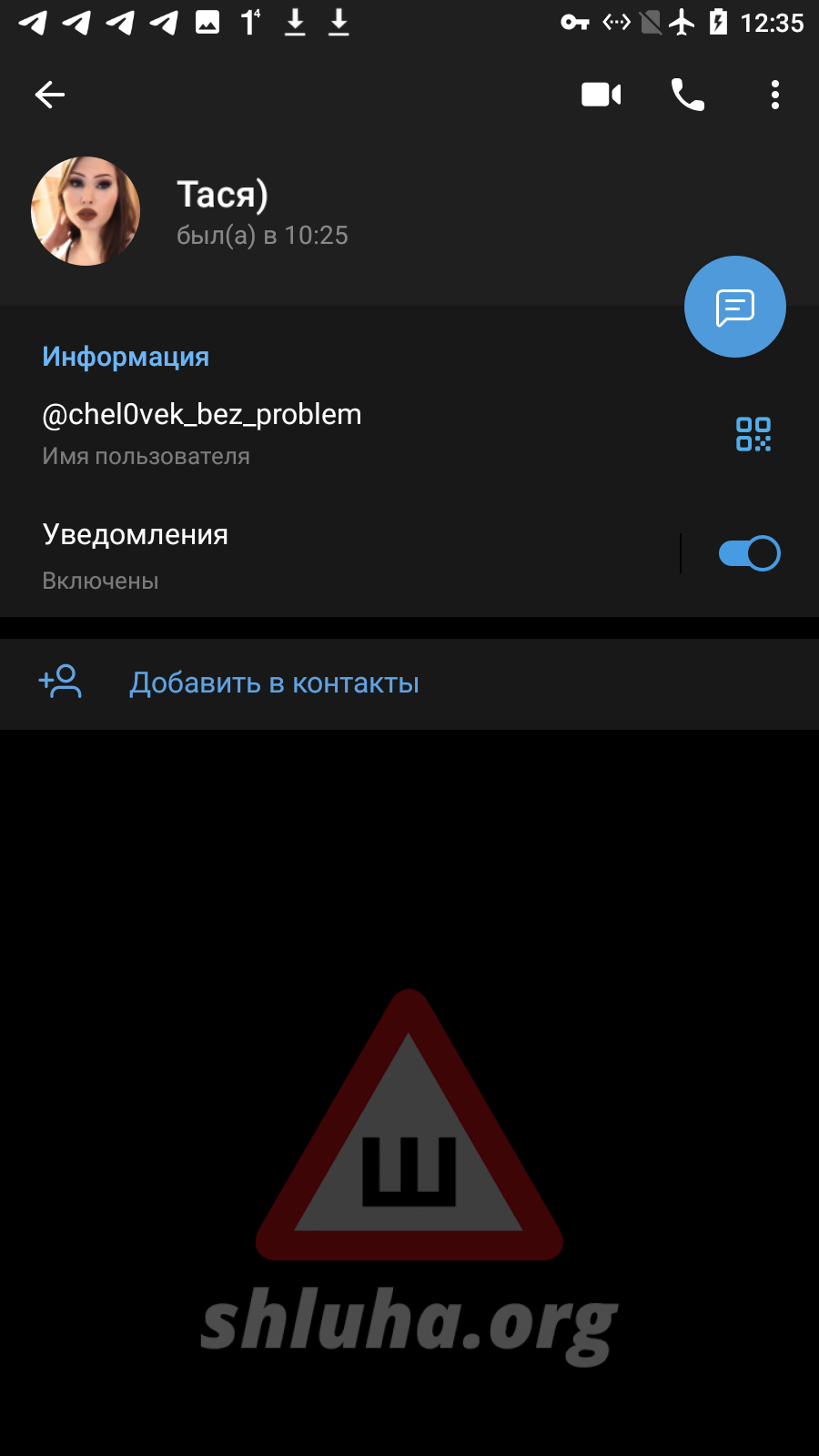Start a voice call with Тася)
This screenshot has width=819, height=1456.
[x=687, y=95]
